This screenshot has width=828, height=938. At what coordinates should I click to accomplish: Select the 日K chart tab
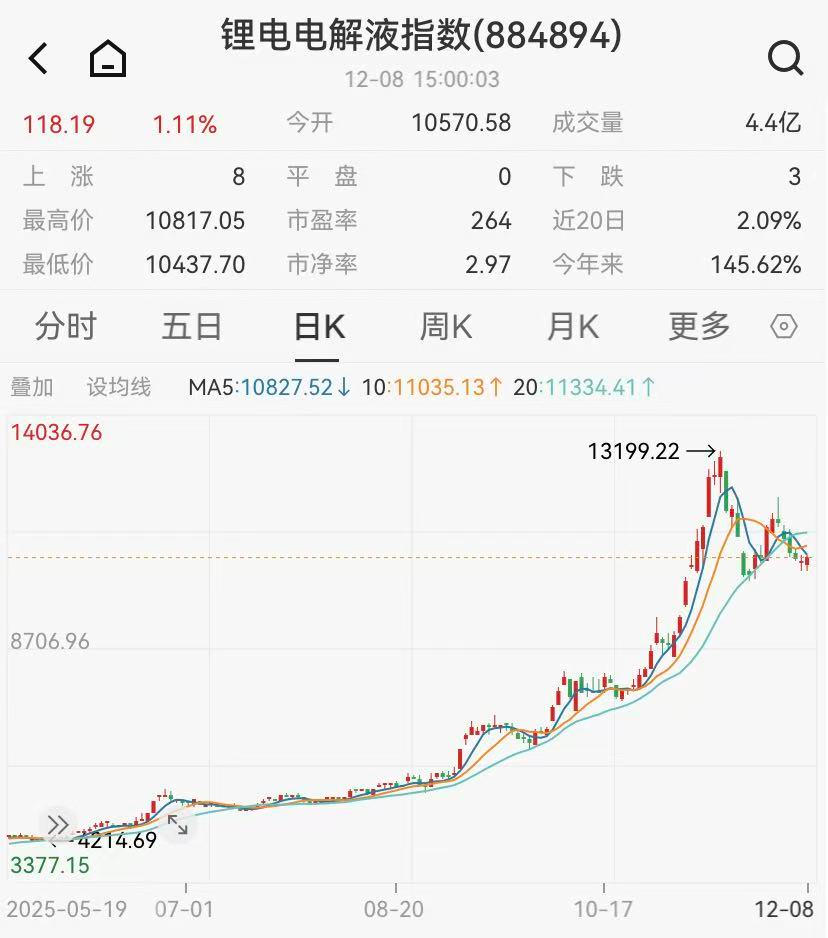319,327
